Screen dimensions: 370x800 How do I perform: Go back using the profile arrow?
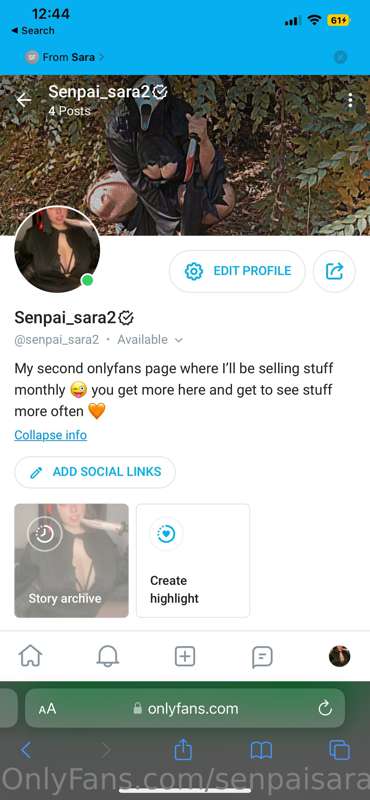(x=23, y=100)
